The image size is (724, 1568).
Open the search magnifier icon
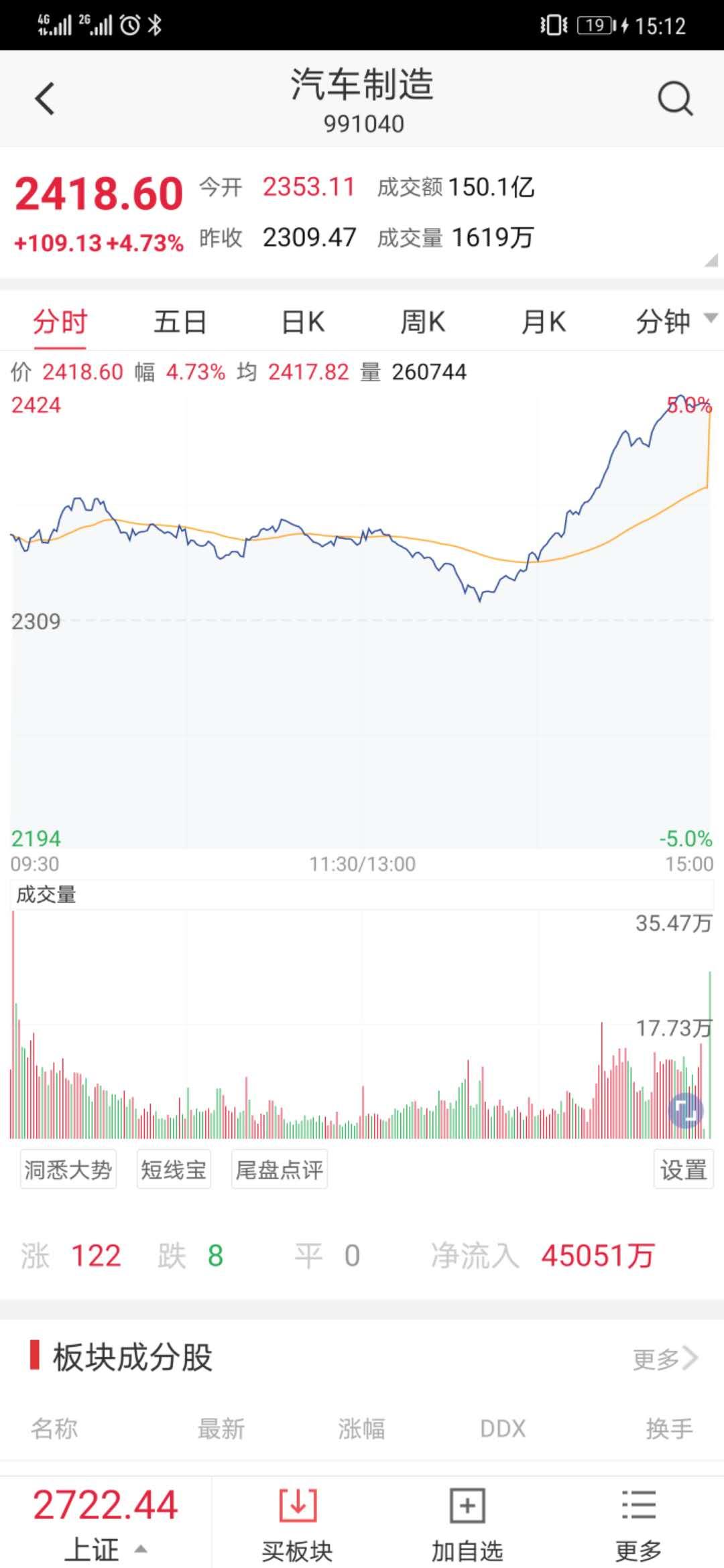675,99
